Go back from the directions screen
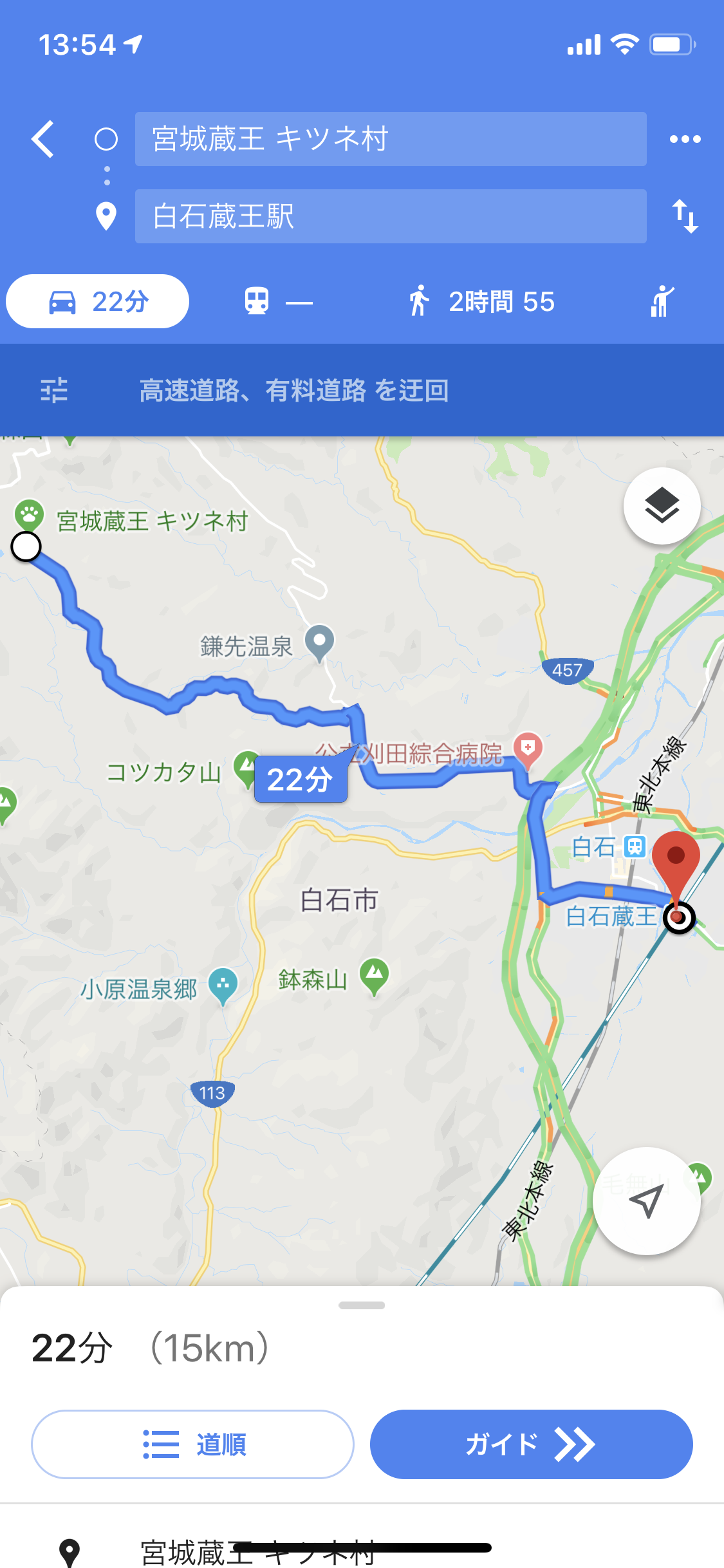The height and width of the screenshot is (1568, 724). tap(43, 139)
